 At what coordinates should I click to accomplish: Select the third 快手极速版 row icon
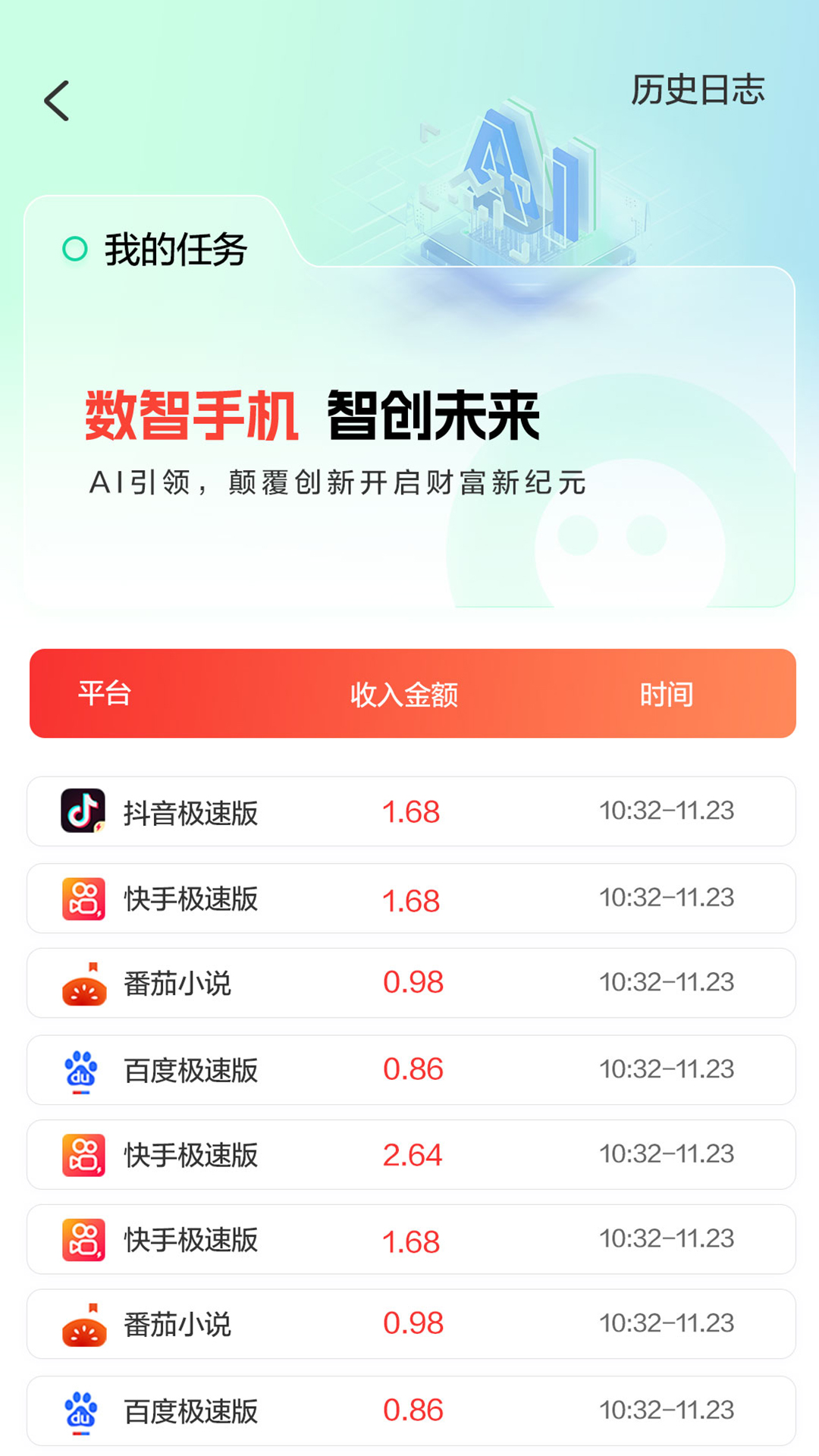83,1240
